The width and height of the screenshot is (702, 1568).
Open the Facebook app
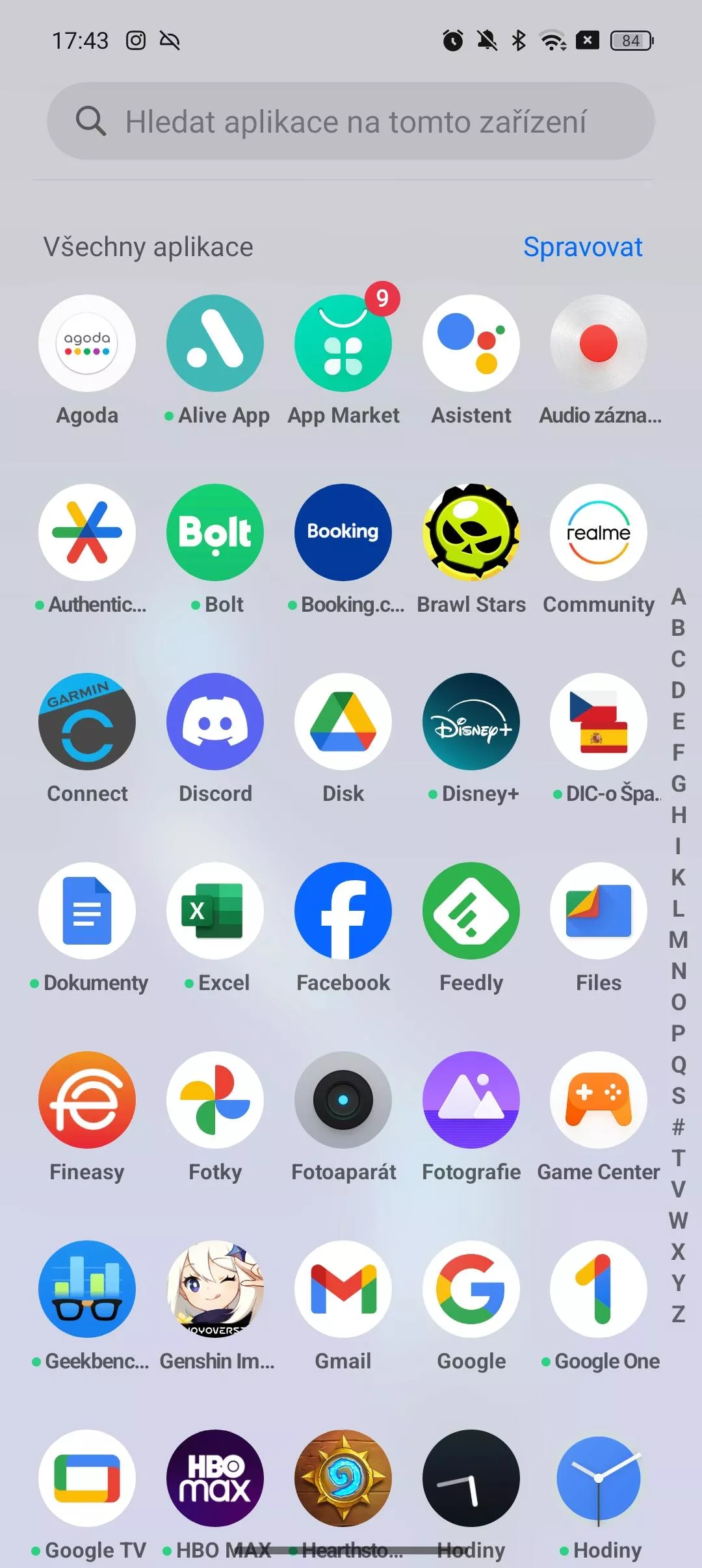343,911
